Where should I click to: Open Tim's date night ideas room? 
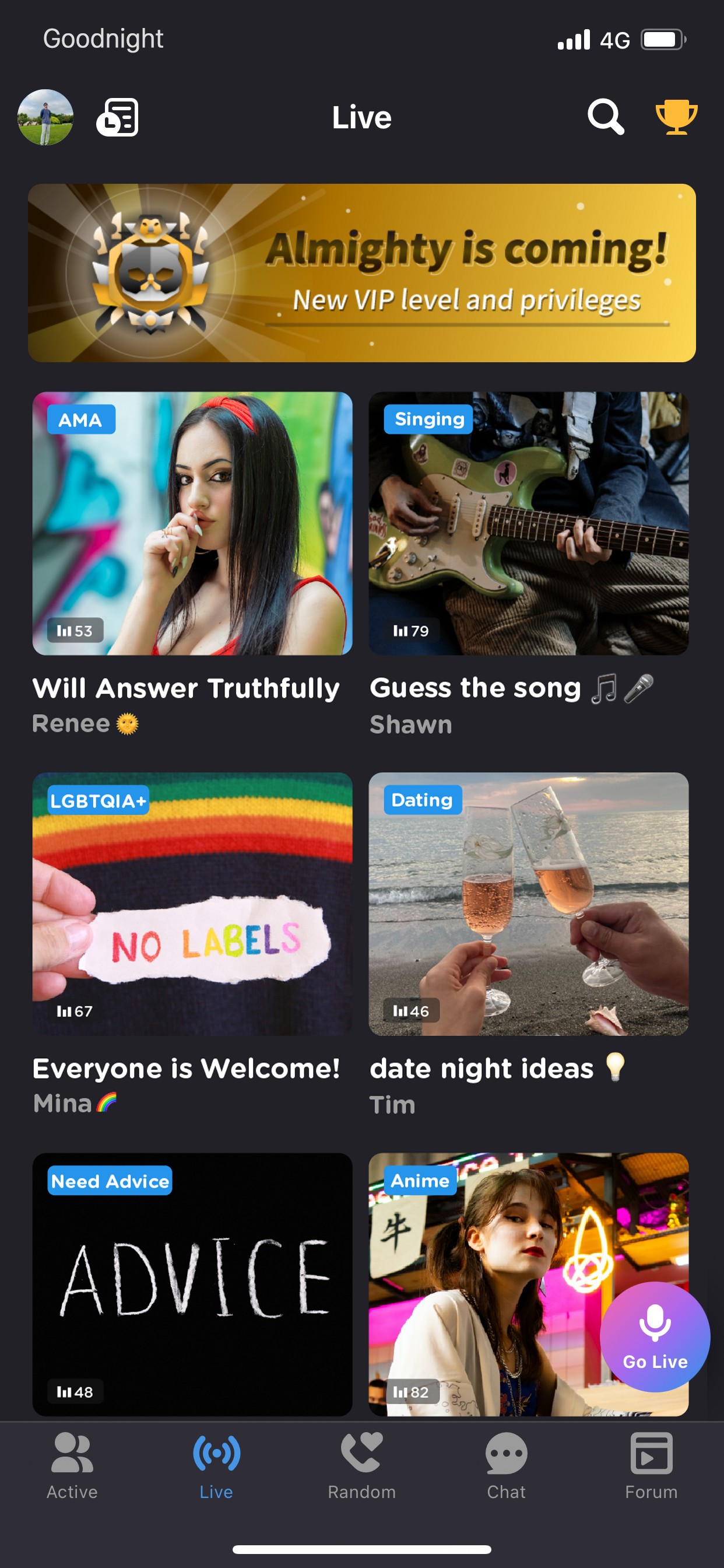click(x=528, y=904)
